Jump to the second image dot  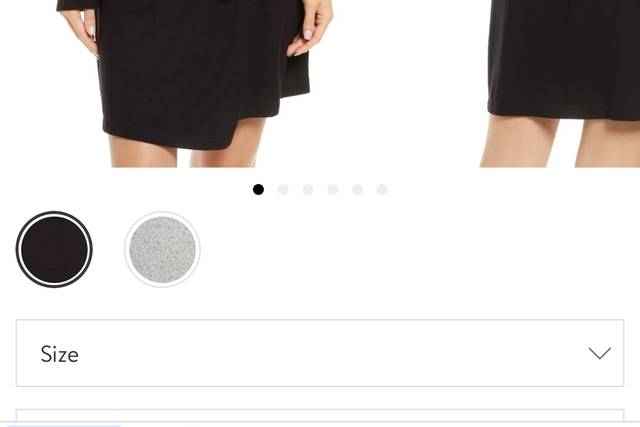pos(283,189)
